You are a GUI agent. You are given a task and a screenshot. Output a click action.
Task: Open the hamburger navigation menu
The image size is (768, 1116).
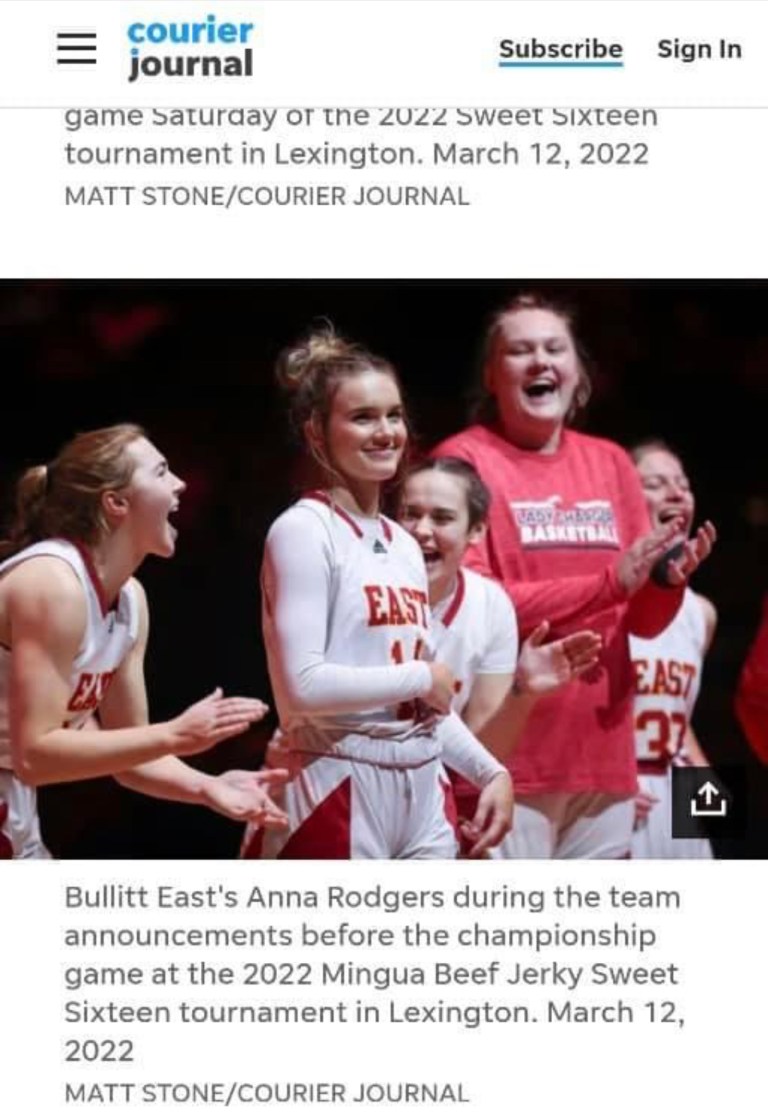click(x=76, y=49)
